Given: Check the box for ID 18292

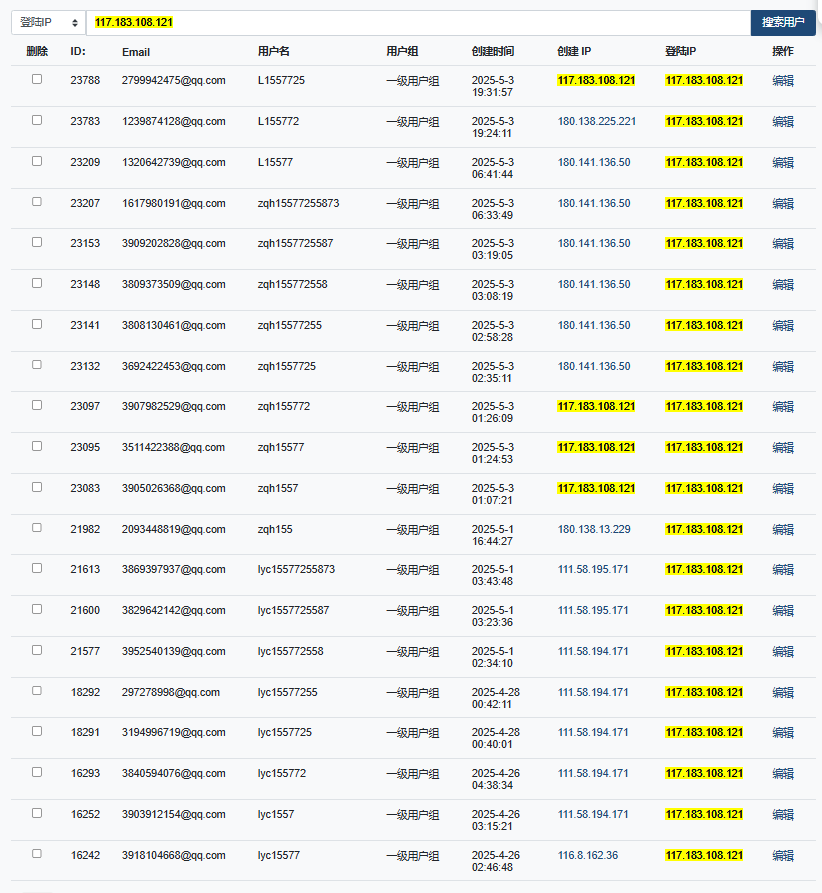Looking at the screenshot, I should (37, 691).
